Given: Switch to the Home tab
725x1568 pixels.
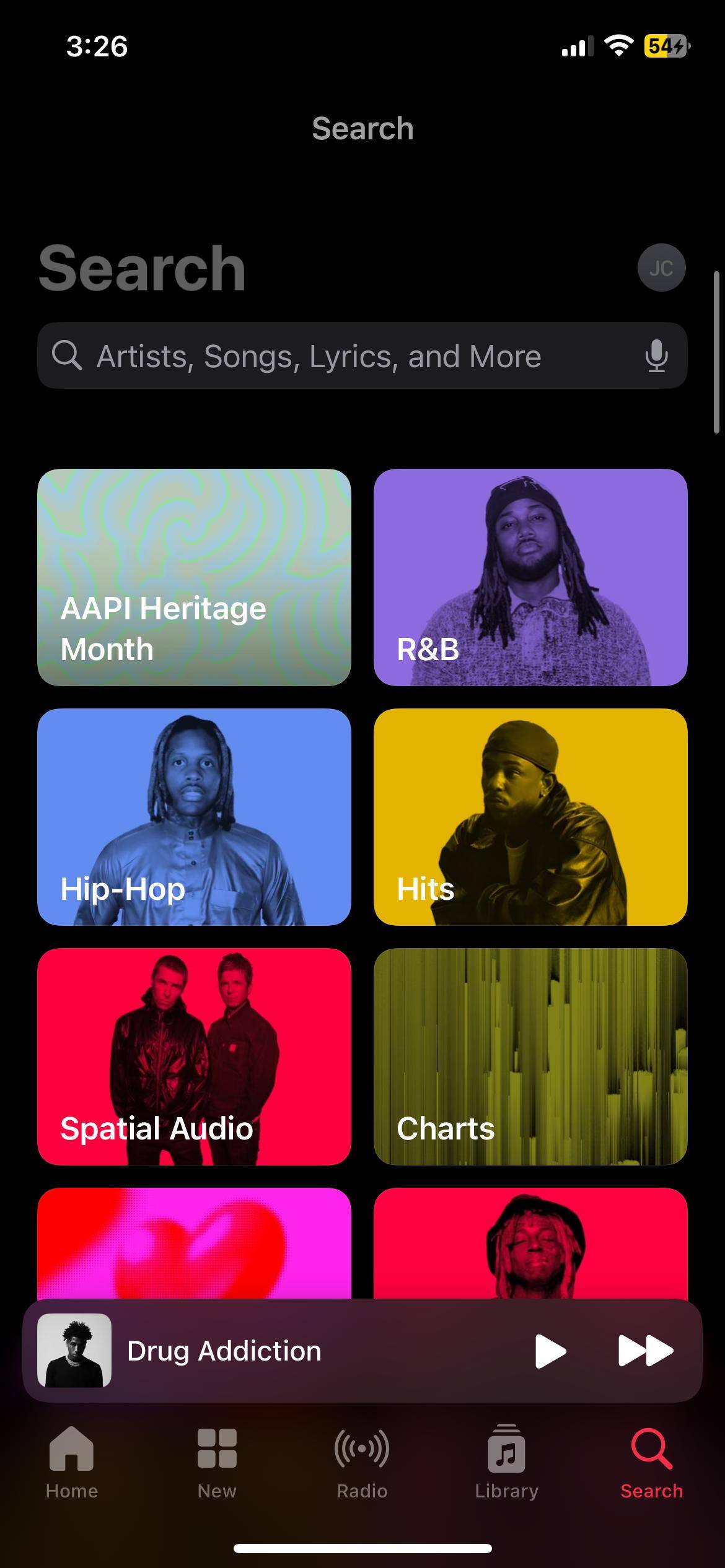Looking at the screenshot, I should tap(72, 1463).
